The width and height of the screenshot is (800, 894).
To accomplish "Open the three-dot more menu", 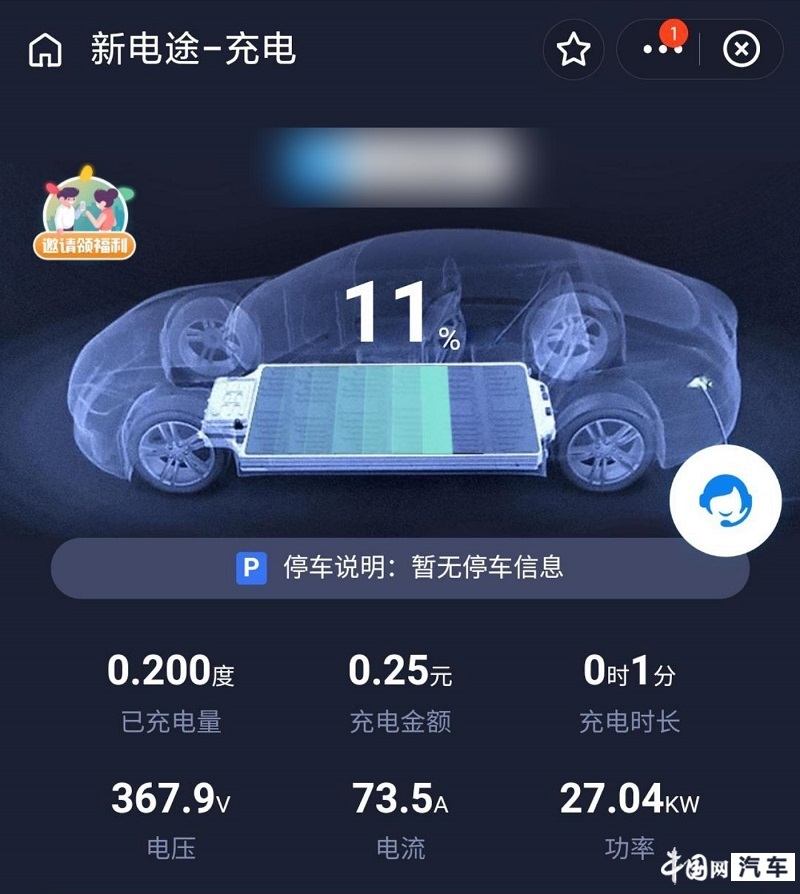I will 661,49.
